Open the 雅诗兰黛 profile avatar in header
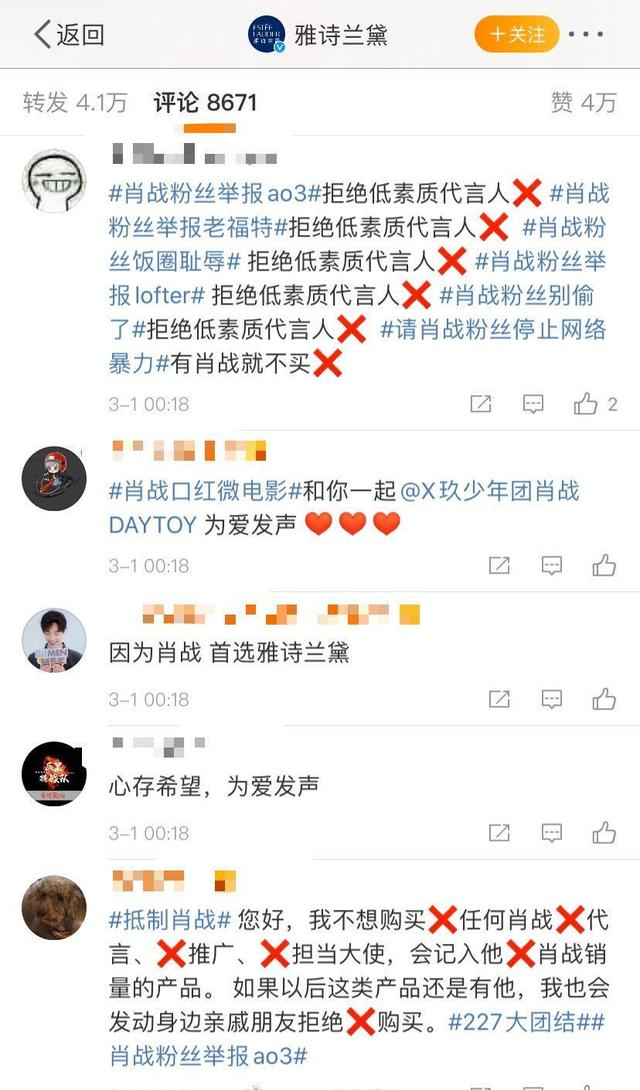The image size is (640, 1090). [x=267, y=35]
